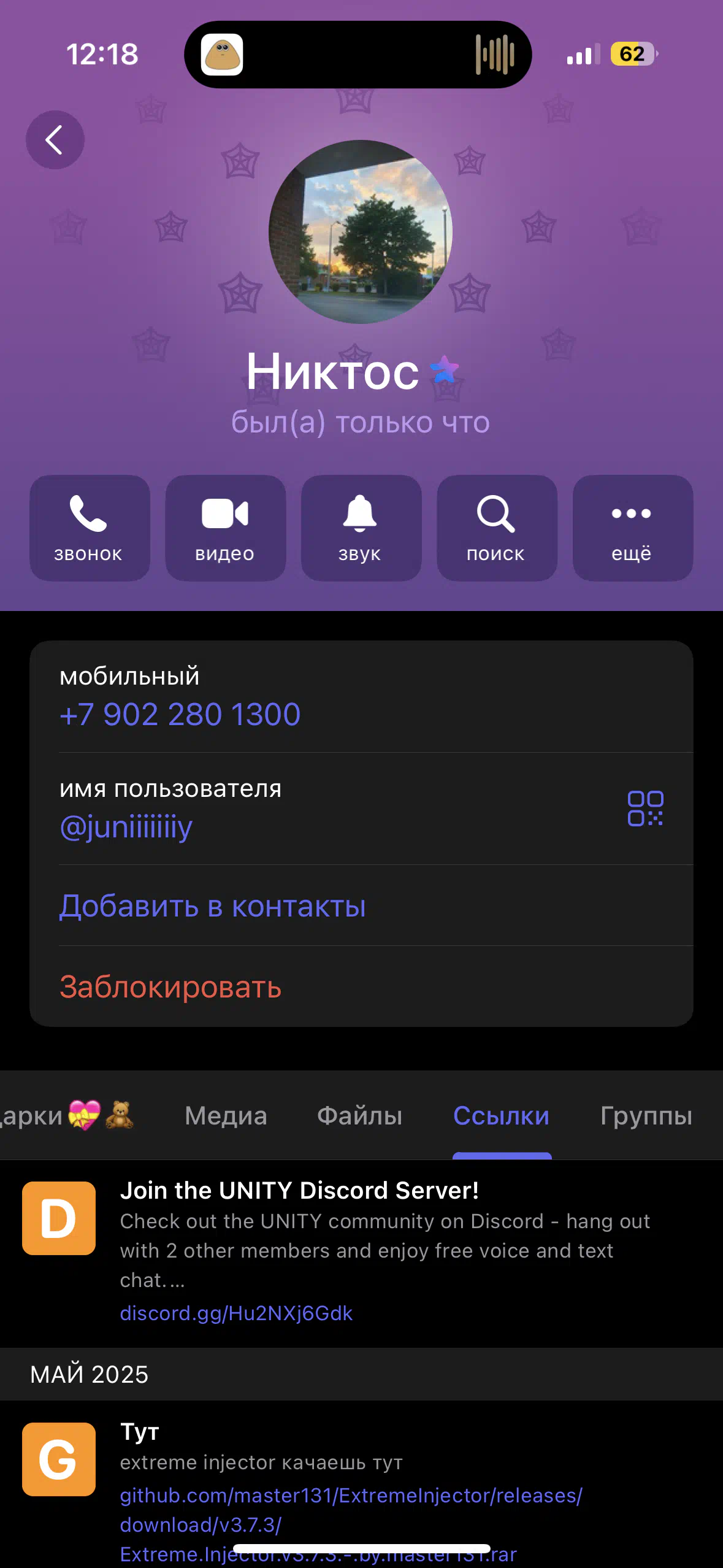View Никтос profile photo

(x=361, y=232)
